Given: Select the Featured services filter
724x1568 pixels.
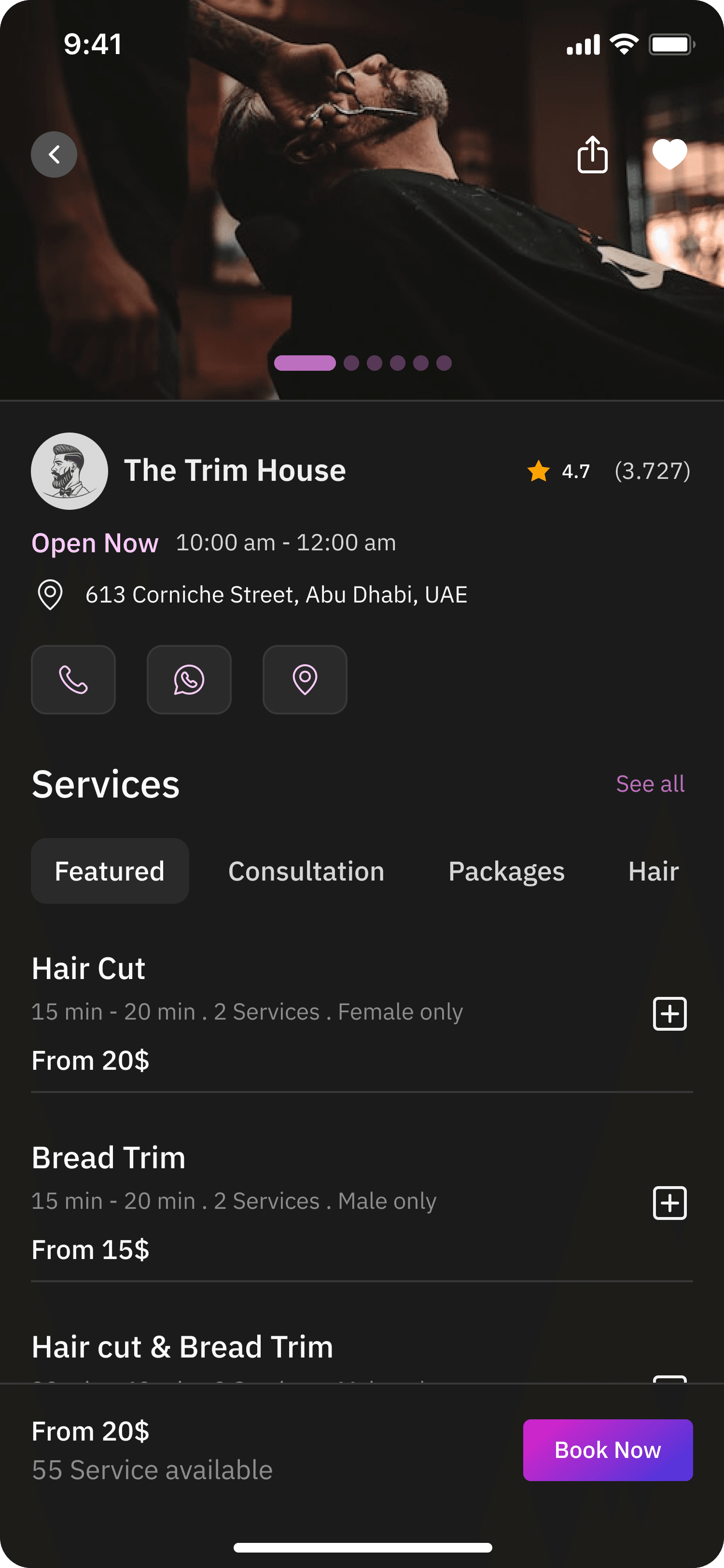Looking at the screenshot, I should pos(110,870).
